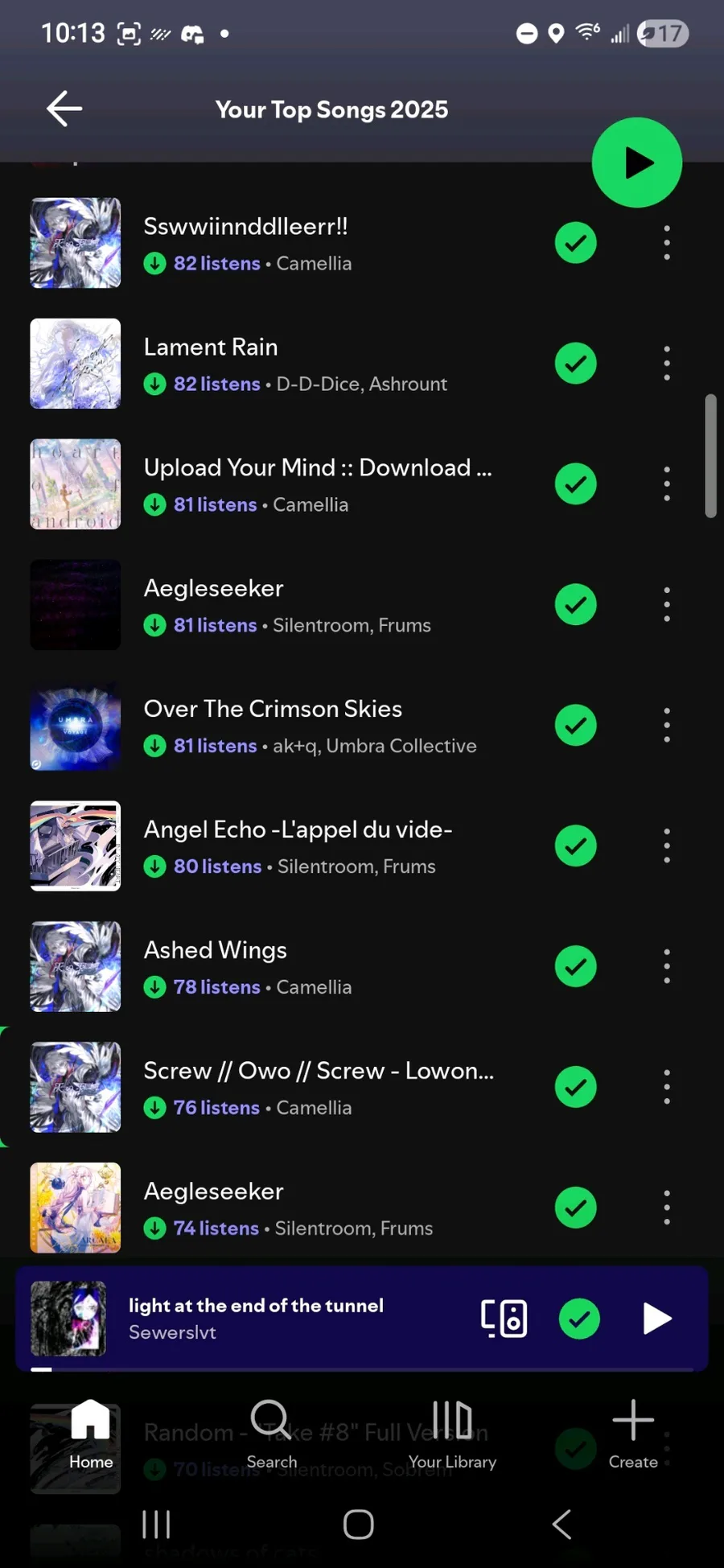Tap the saved checkmark on Lament Rain
724x1568 pixels.
[576, 364]
